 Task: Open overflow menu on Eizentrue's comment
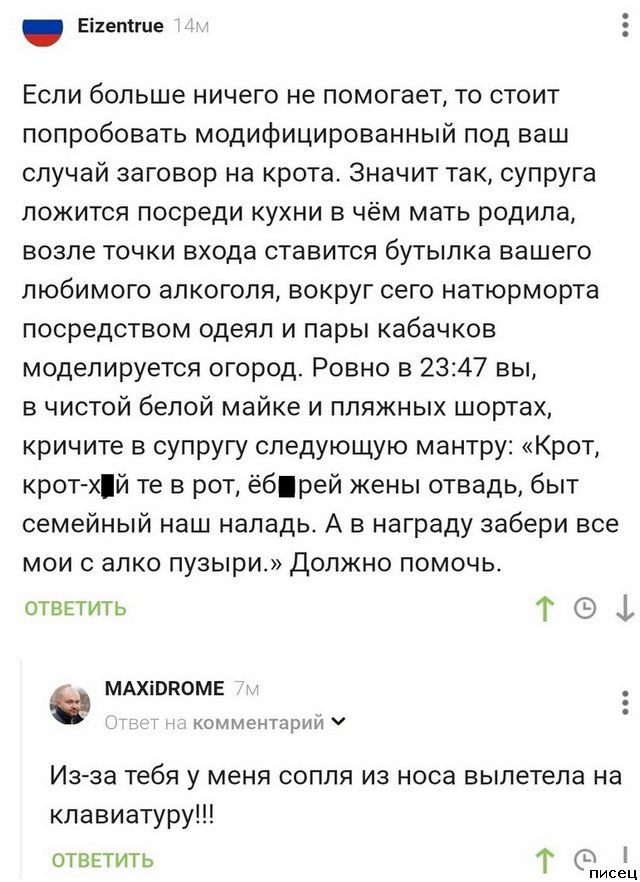tap(626, 26)
